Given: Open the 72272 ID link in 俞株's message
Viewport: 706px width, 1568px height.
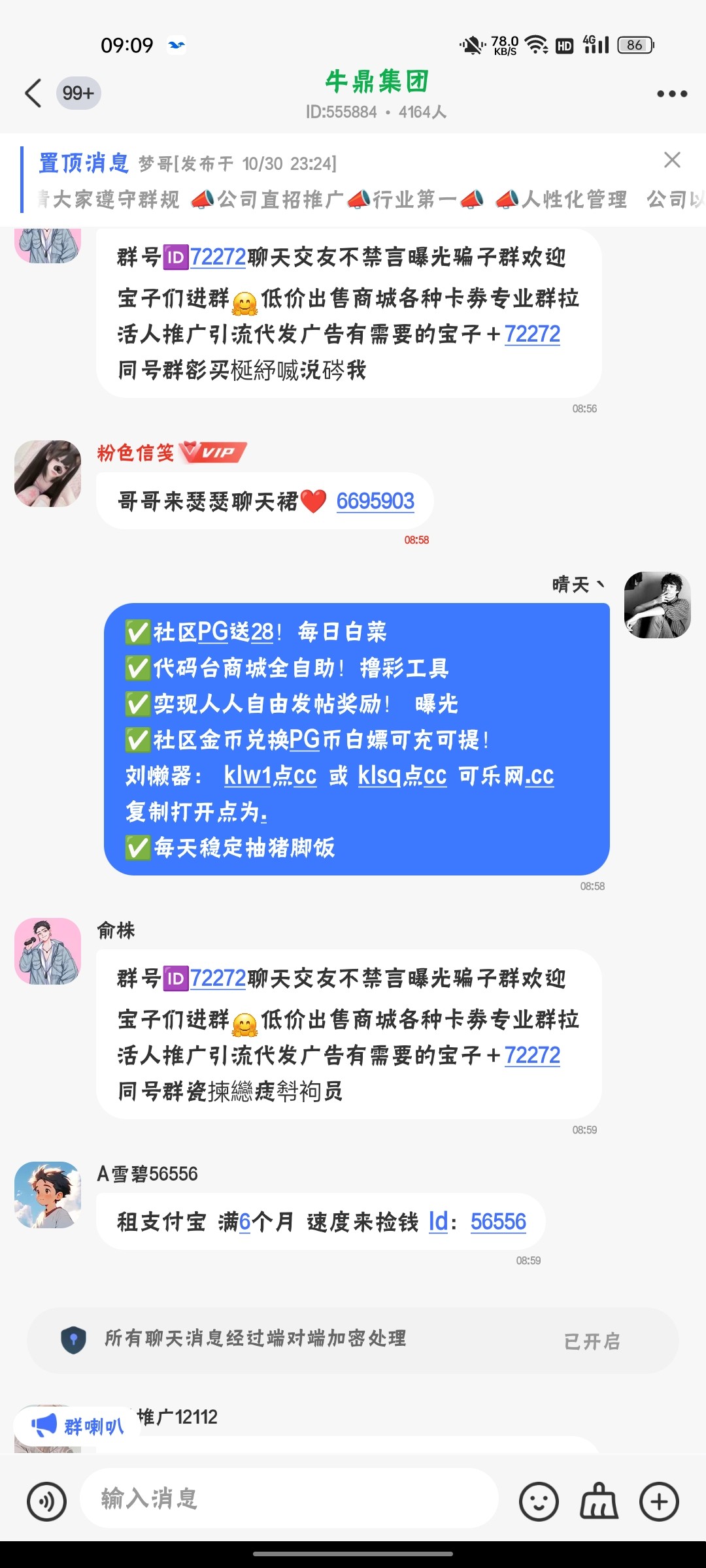Looking at the screenshot, I should coord(218,978).
